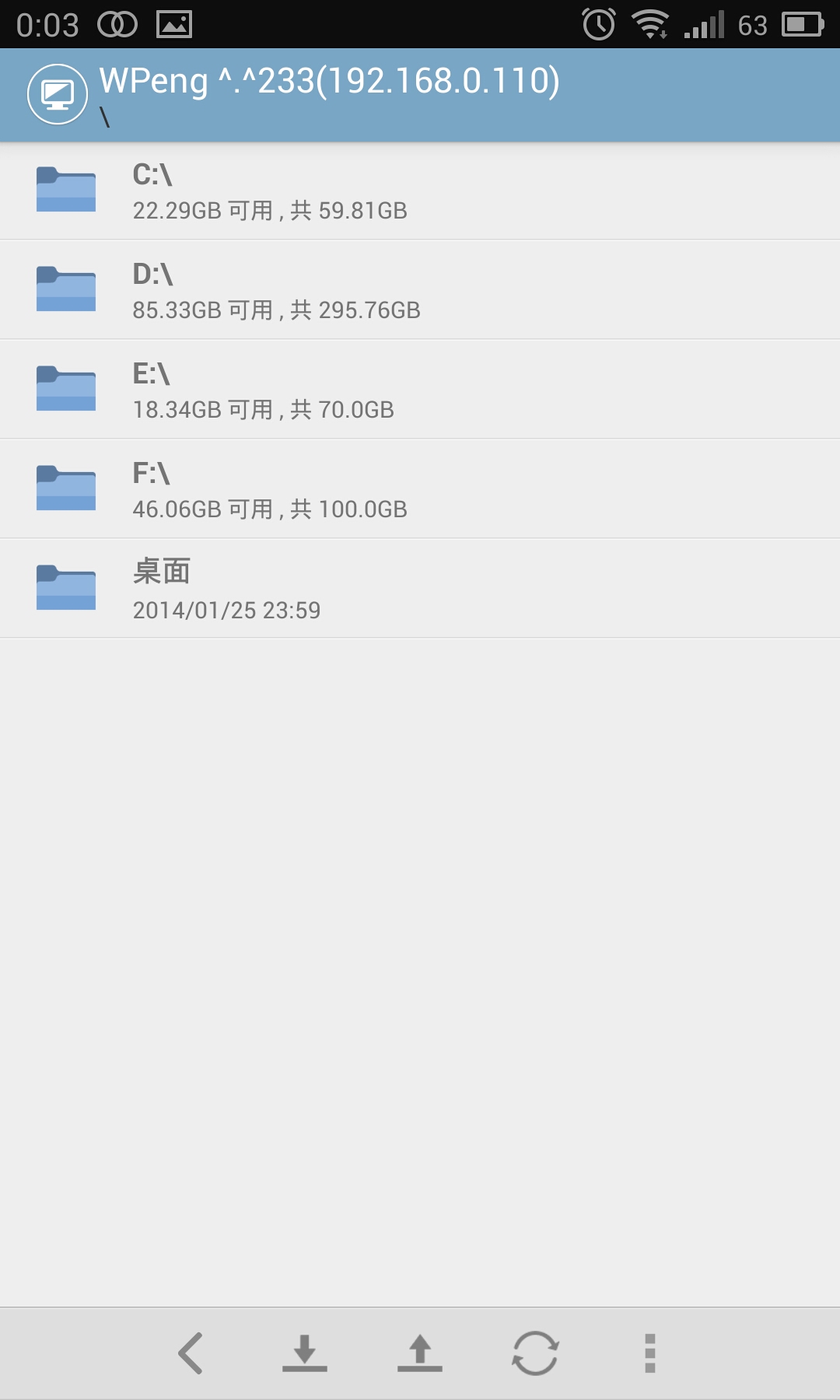840x1400 pixels.
Task: Open the overflow menu in the toolbar
Action: pyautogui.click(x=650, y=1353)
